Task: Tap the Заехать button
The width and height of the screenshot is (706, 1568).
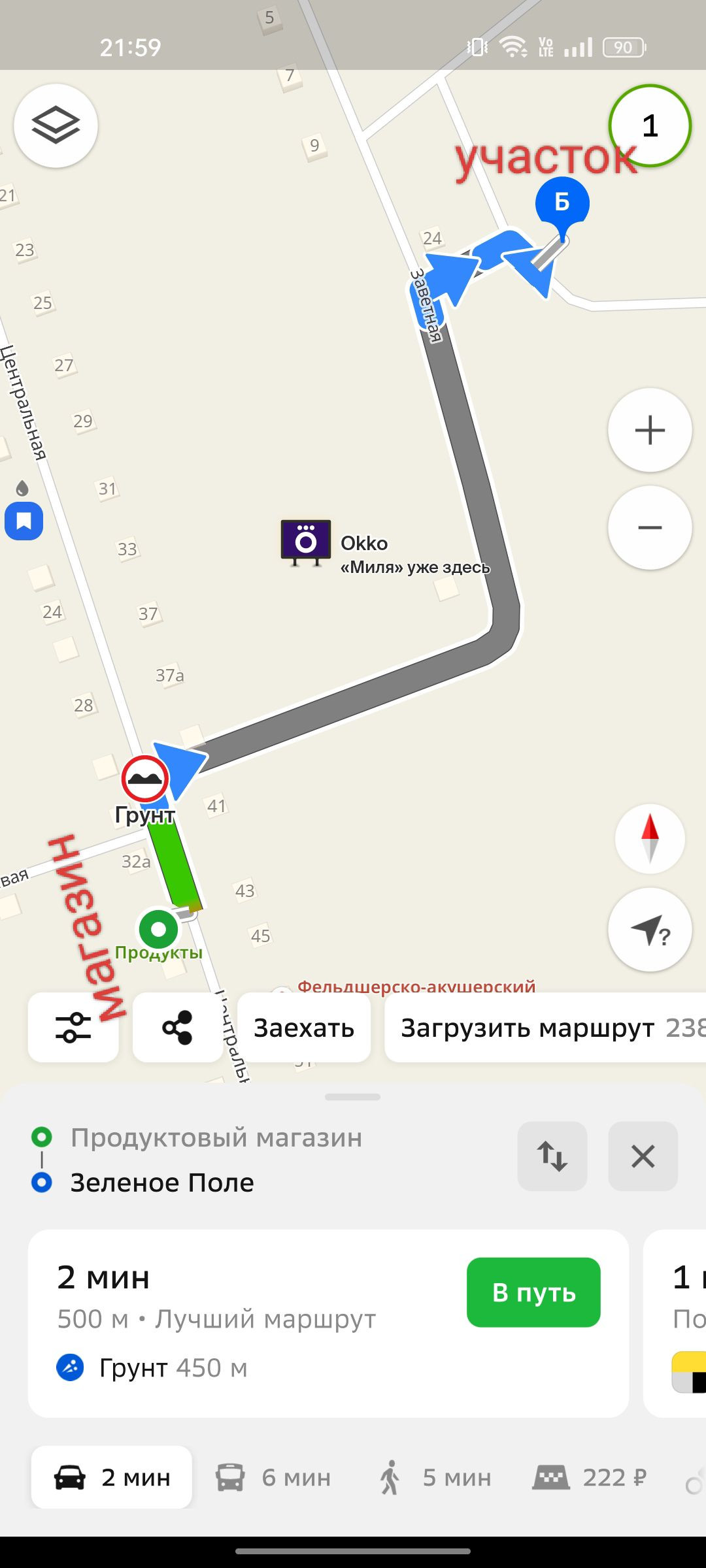Action: pos(304,1028)
